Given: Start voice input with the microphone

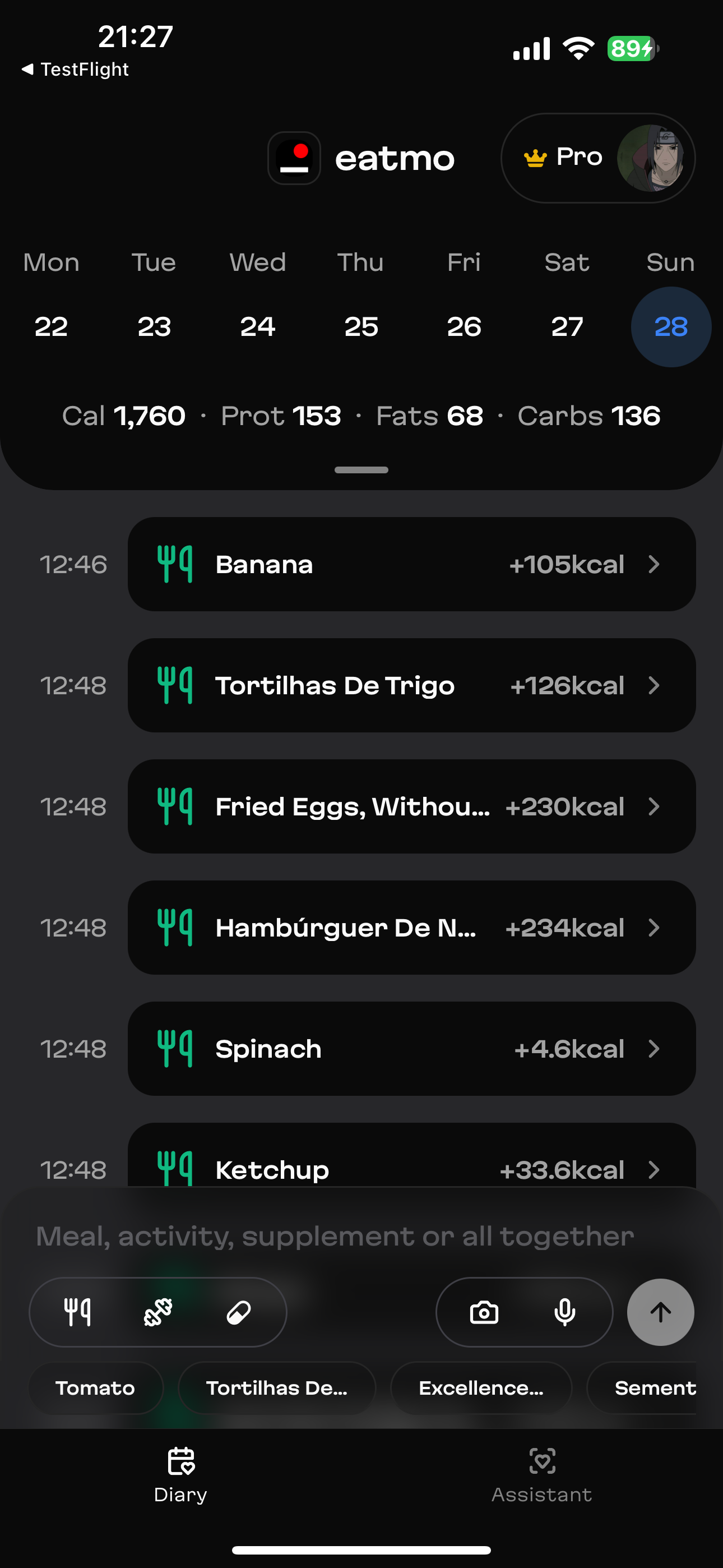Looking at the screenshot, I should point(565,1312).
